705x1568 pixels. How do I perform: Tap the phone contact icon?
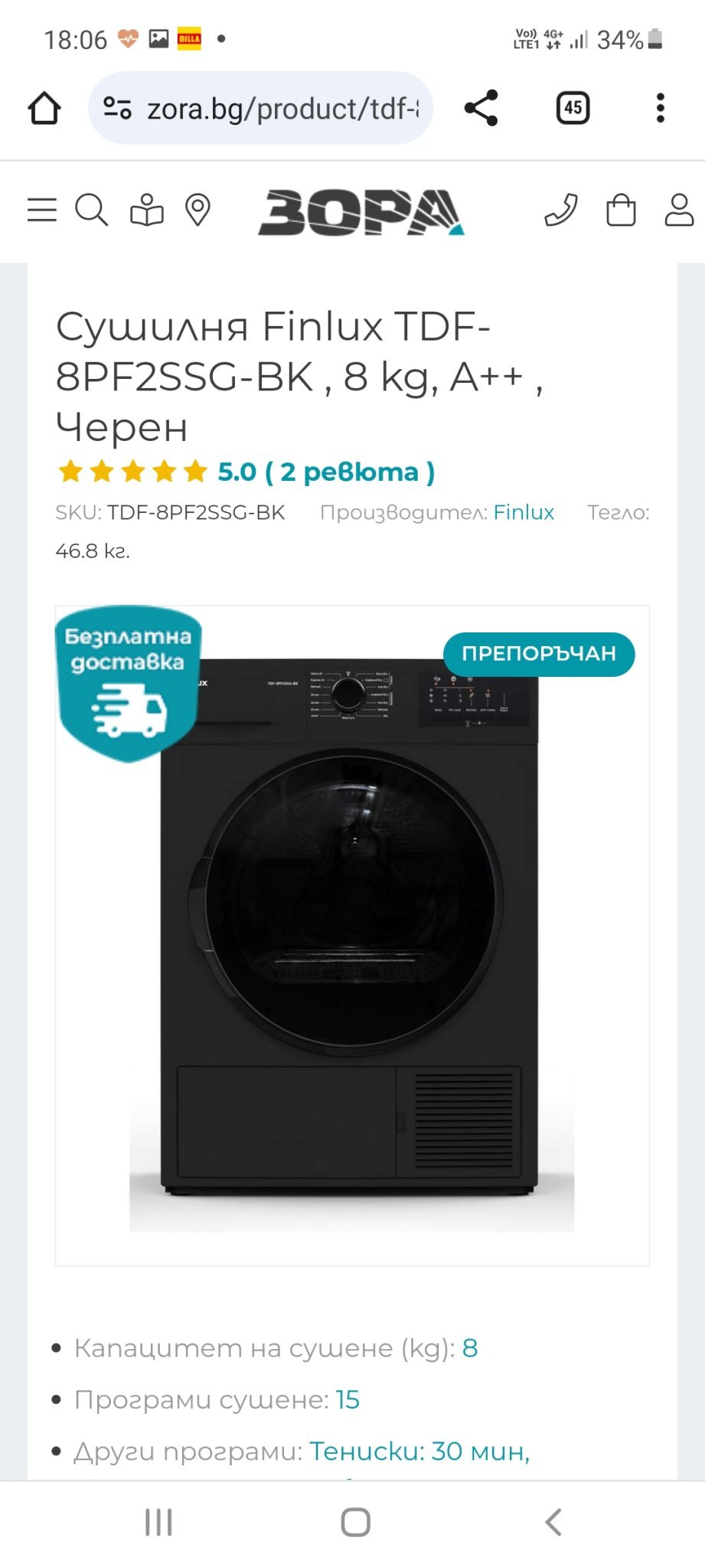561,210
